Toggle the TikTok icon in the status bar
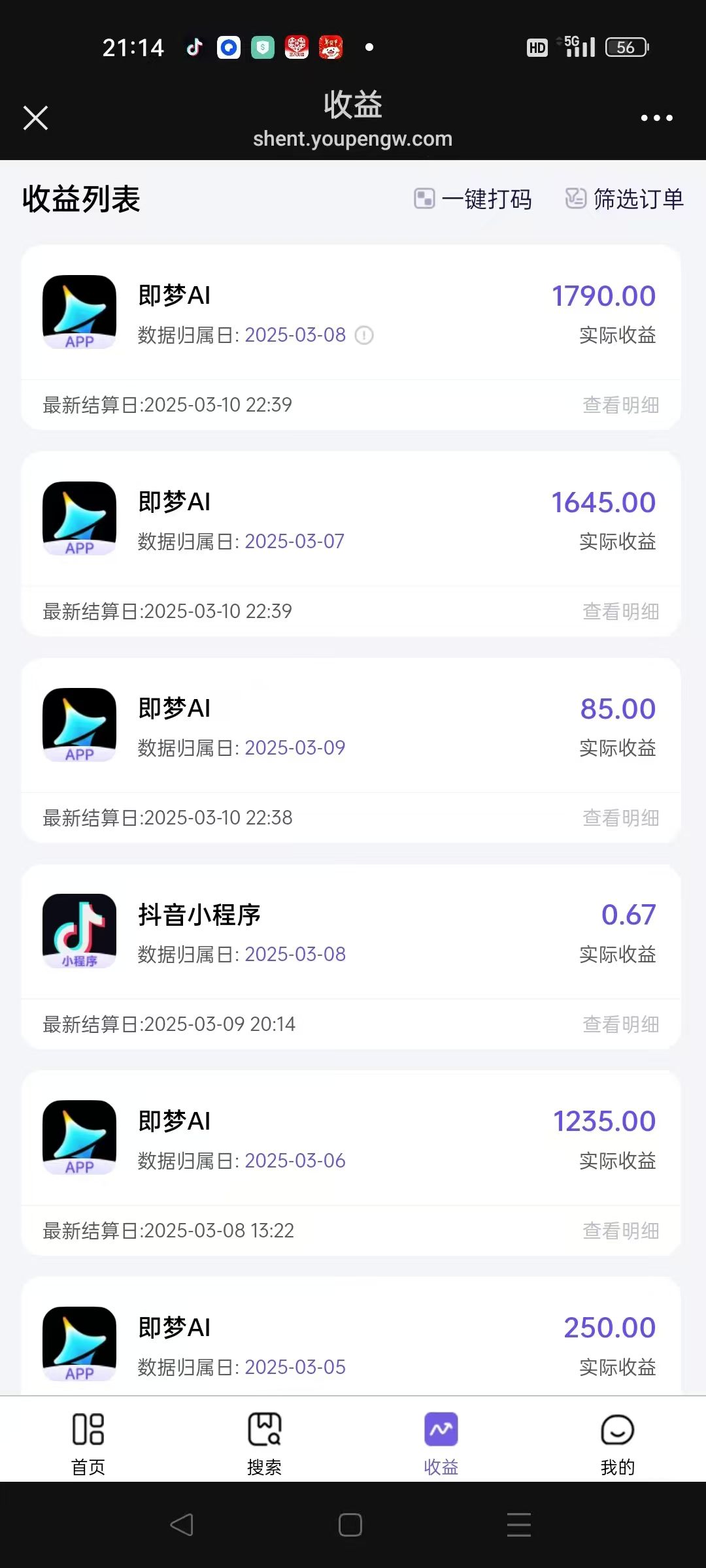 click(194, 48)
